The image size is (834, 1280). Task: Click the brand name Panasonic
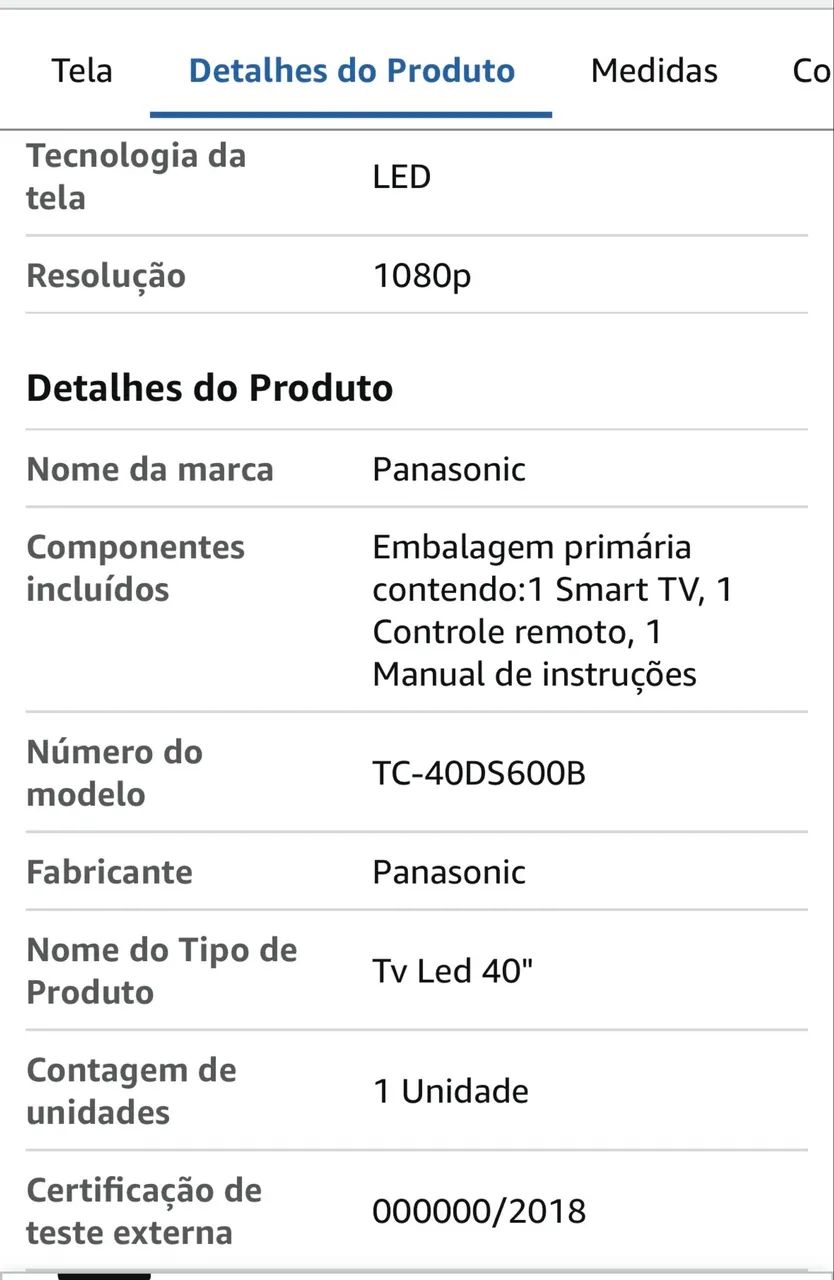pyautogui.click(x=449, y=469)
